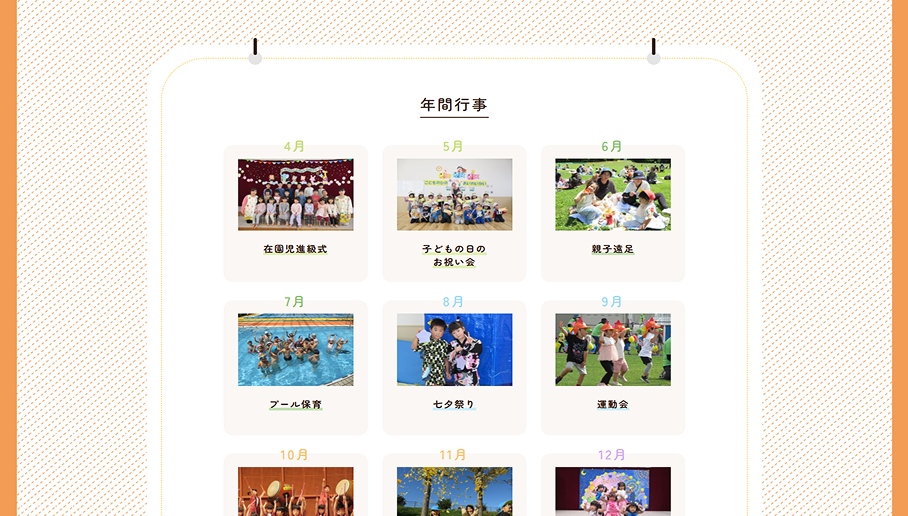View the July プール保育 event card

[295, 366]
